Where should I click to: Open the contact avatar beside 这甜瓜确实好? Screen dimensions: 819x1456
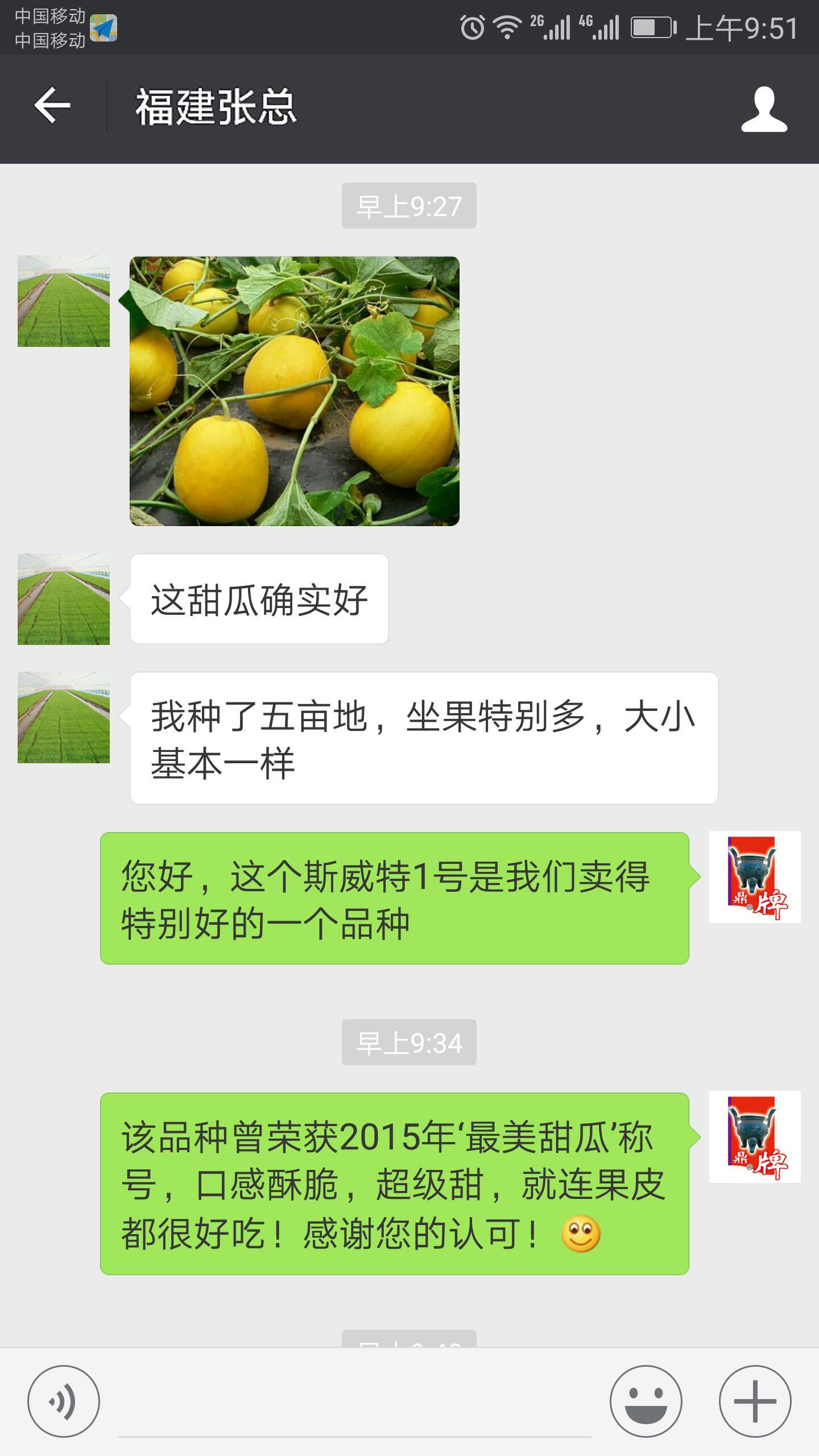pos(64,599)
